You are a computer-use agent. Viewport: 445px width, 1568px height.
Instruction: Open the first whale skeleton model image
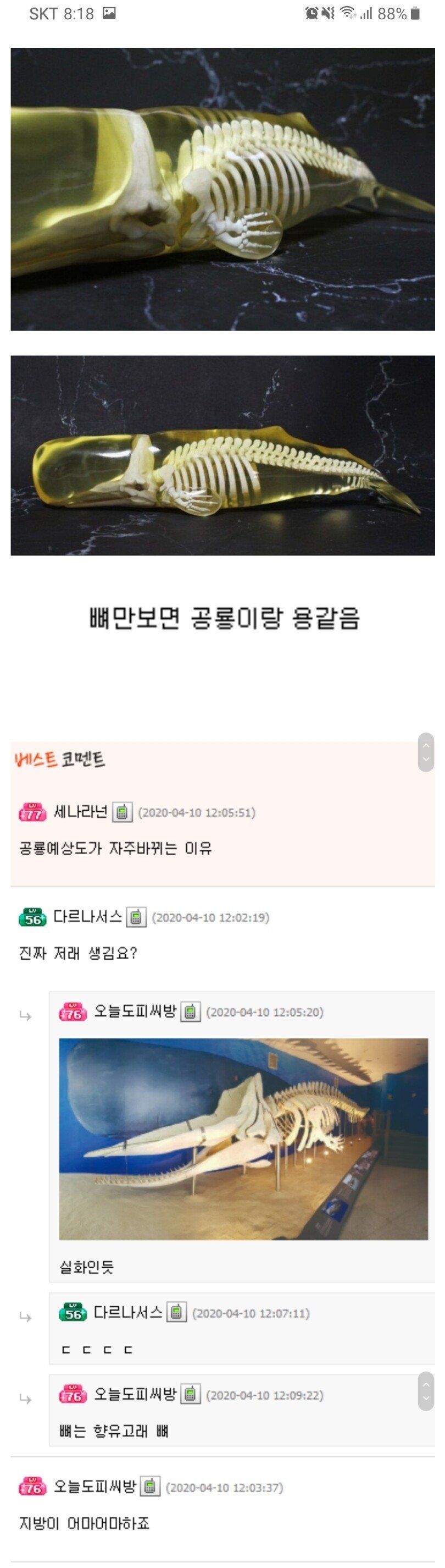click(x=222, y=189)
